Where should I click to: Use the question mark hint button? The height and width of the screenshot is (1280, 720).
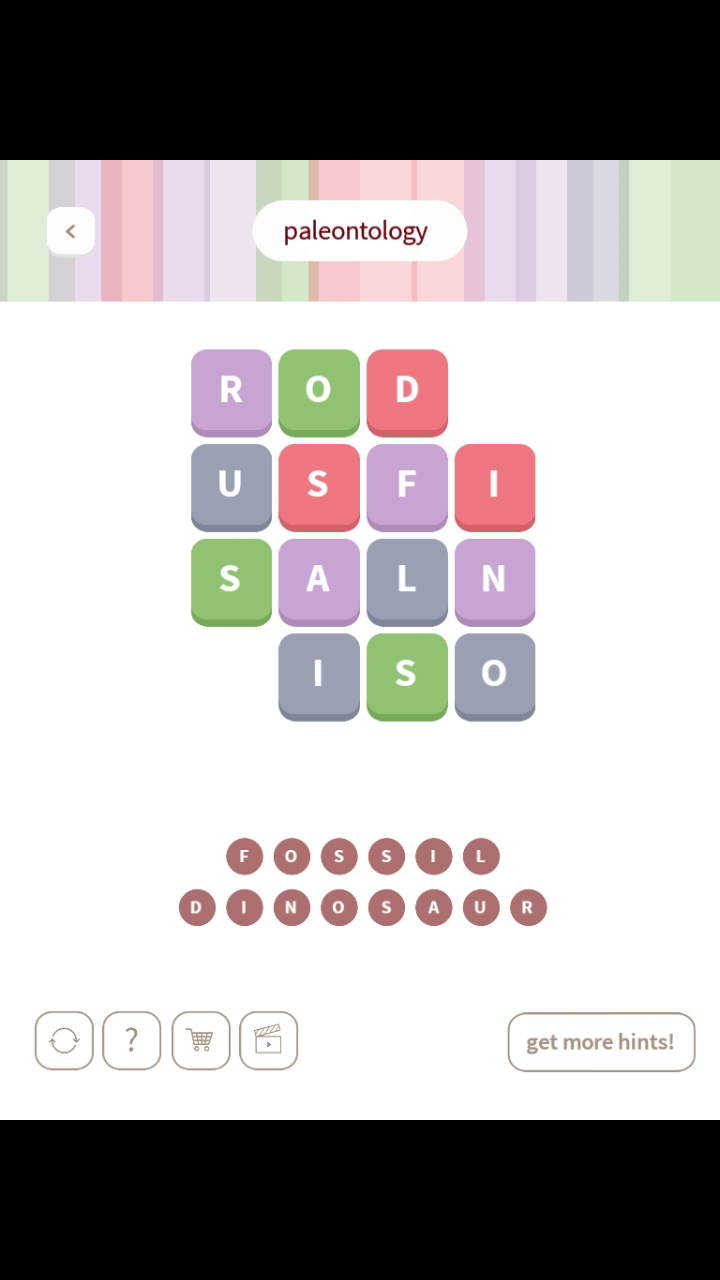click(132, 1041)
